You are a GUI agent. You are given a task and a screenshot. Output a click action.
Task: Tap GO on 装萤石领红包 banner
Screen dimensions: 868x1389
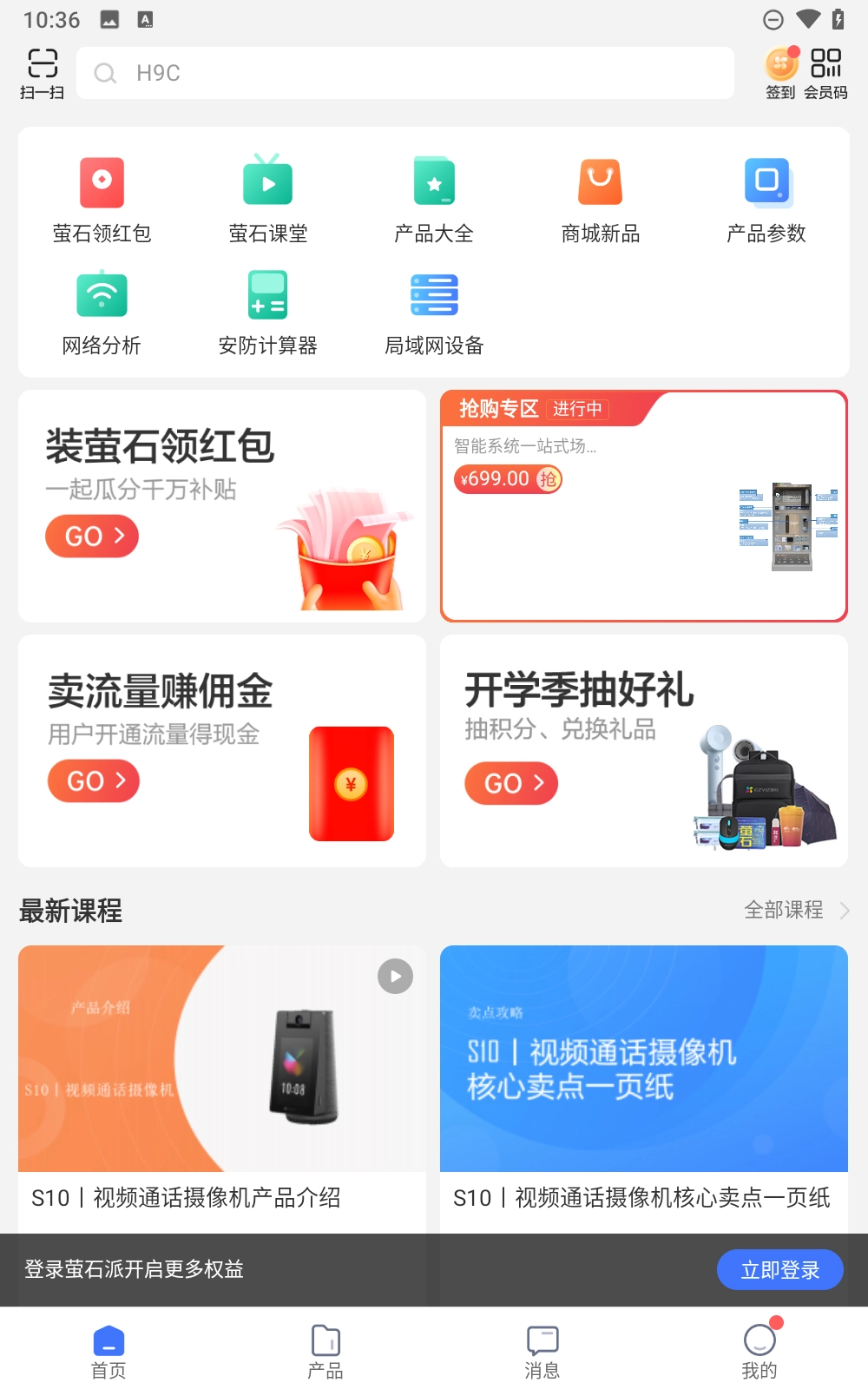click(x=92, y=537)
